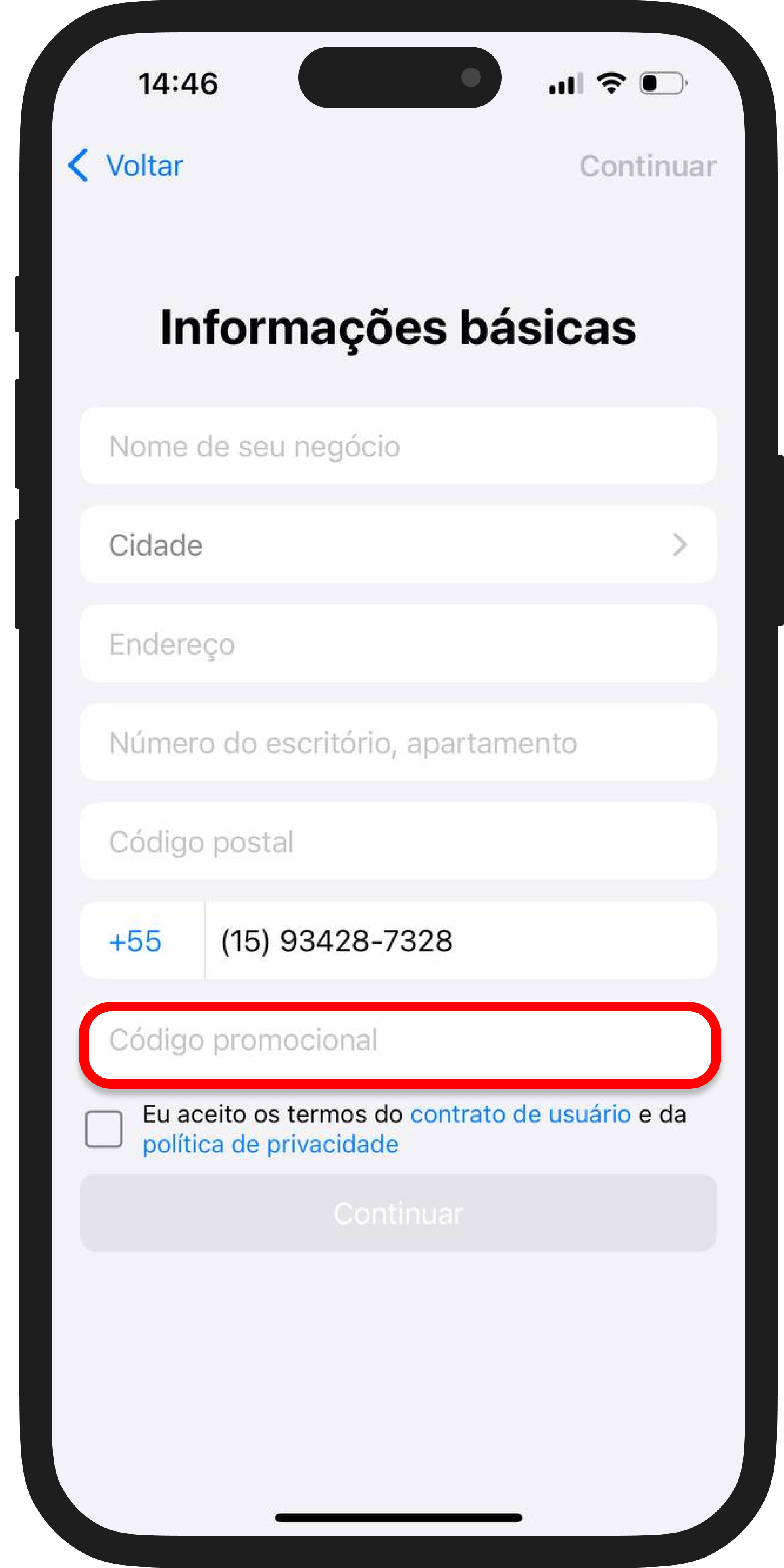Open the Cidade picker
Image resolution: width=784 pixels, height=1568 pixels.
tap(398, 545)
